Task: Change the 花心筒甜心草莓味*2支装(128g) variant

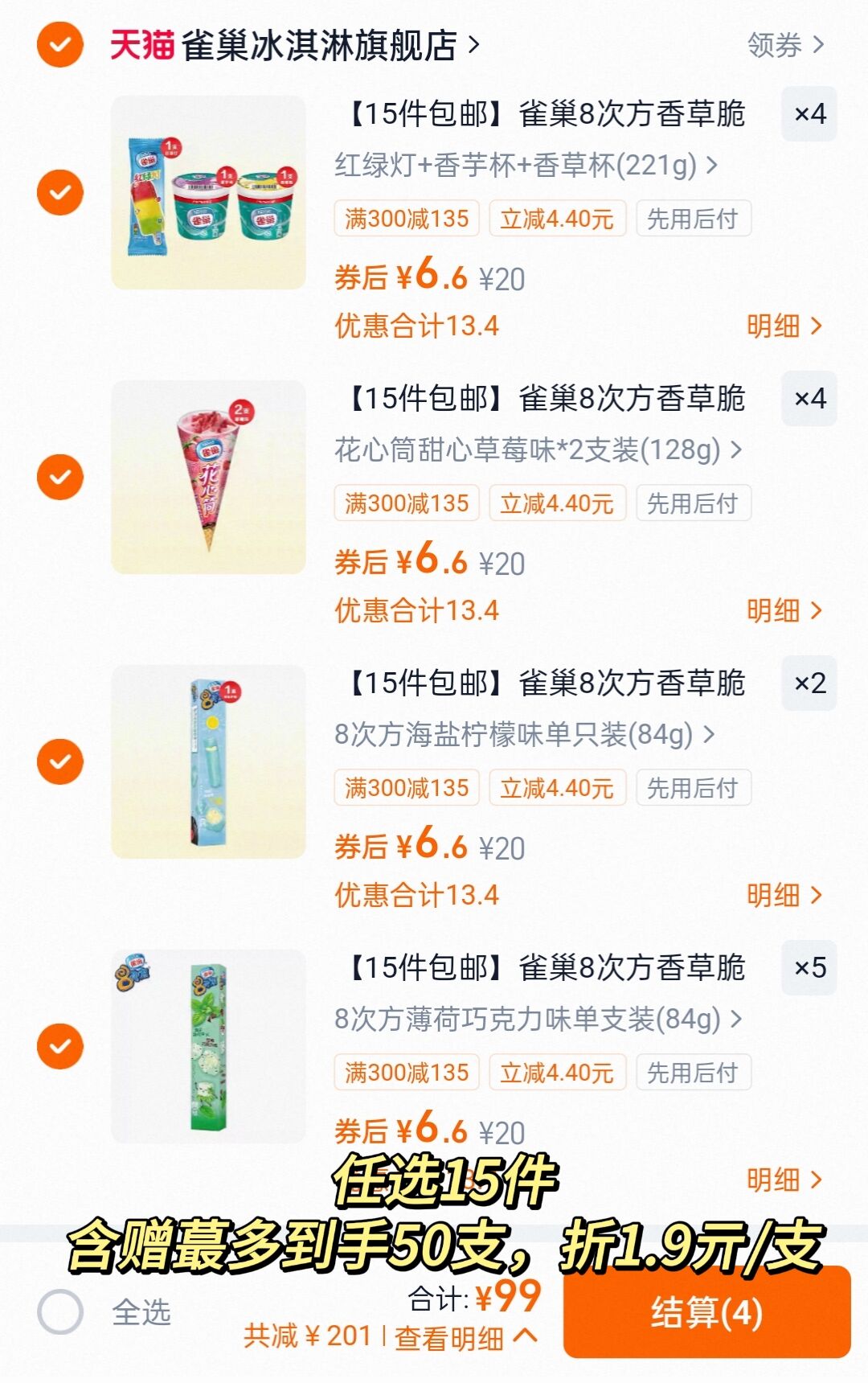Action: coord(538,450)
